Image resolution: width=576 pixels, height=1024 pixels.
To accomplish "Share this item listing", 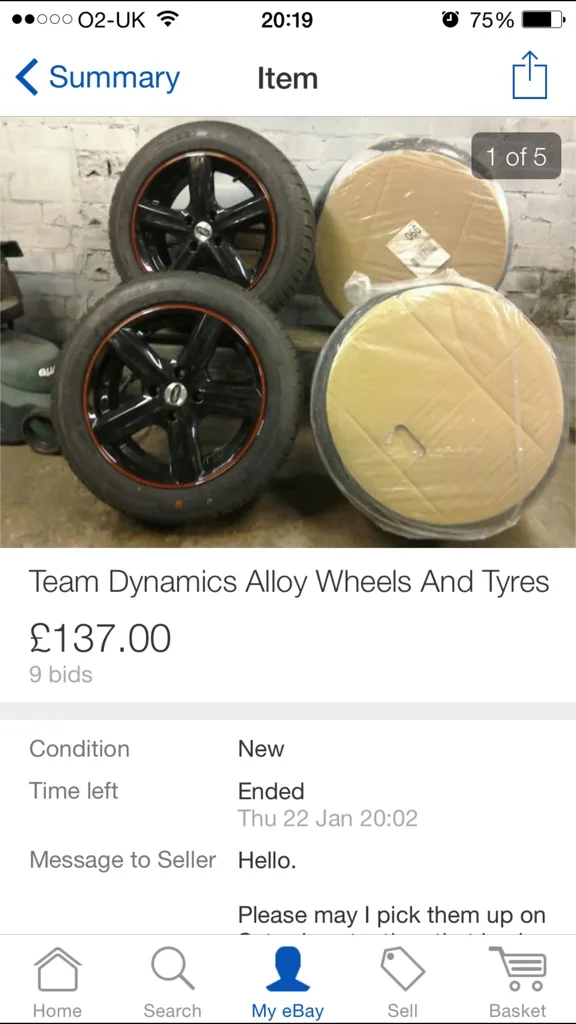I will pos(529,75).
